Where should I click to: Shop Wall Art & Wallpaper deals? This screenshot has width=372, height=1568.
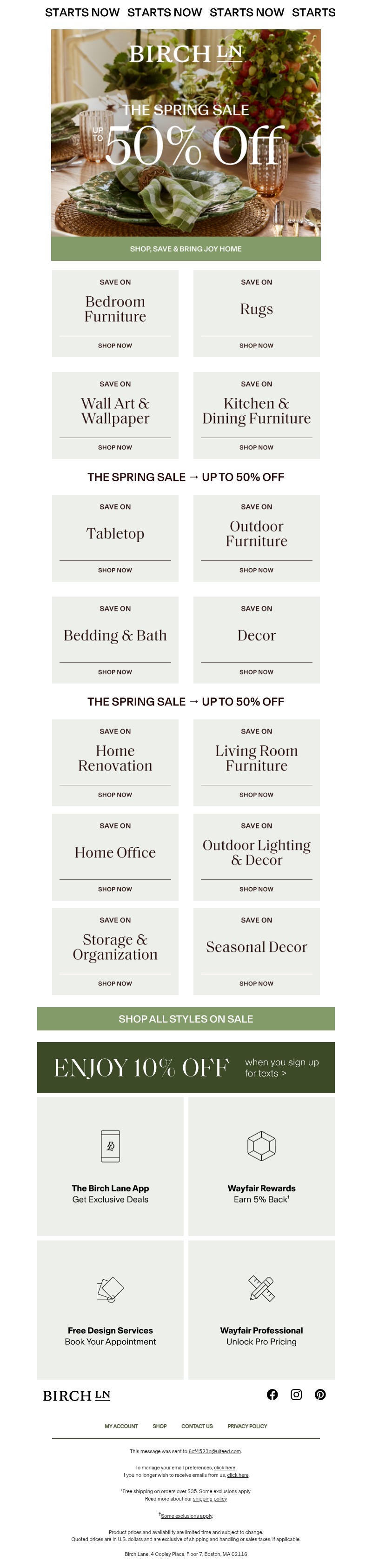(115, 415)
